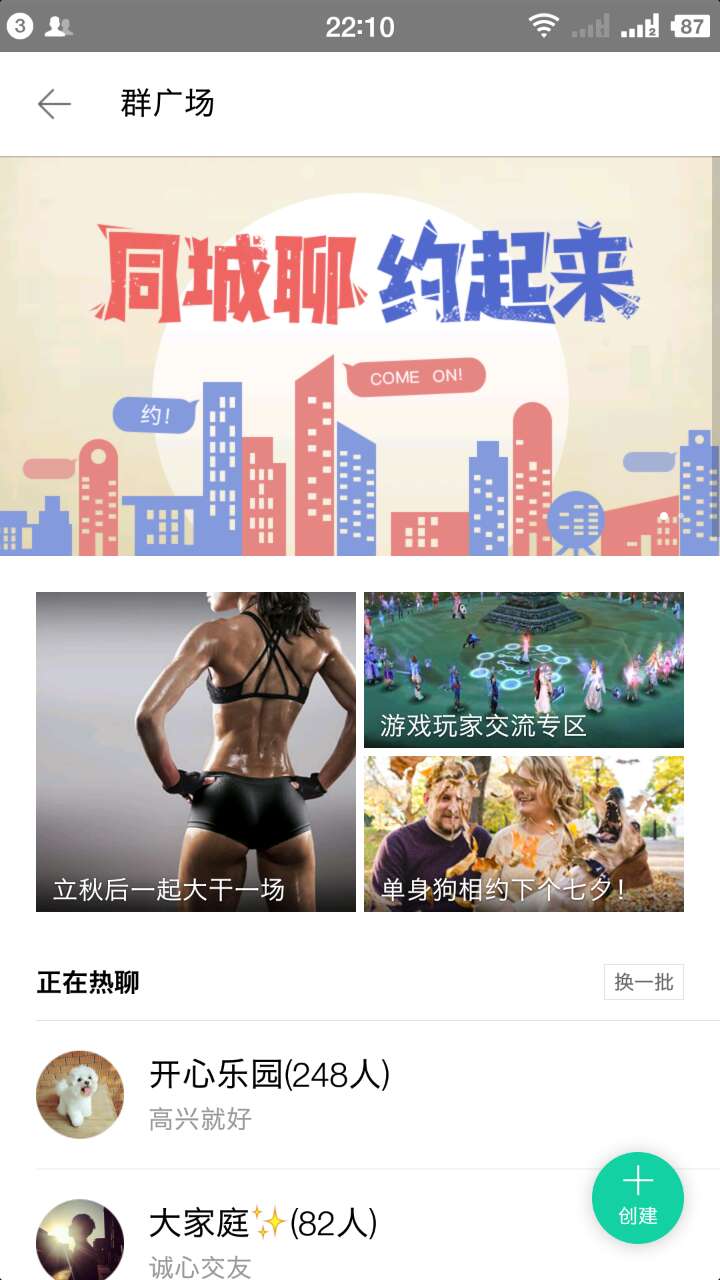Viewport: 720px width, 1280px height.
Task: Create a new group with 创建
Action: pyautogui.click(x=638, y=1198)
